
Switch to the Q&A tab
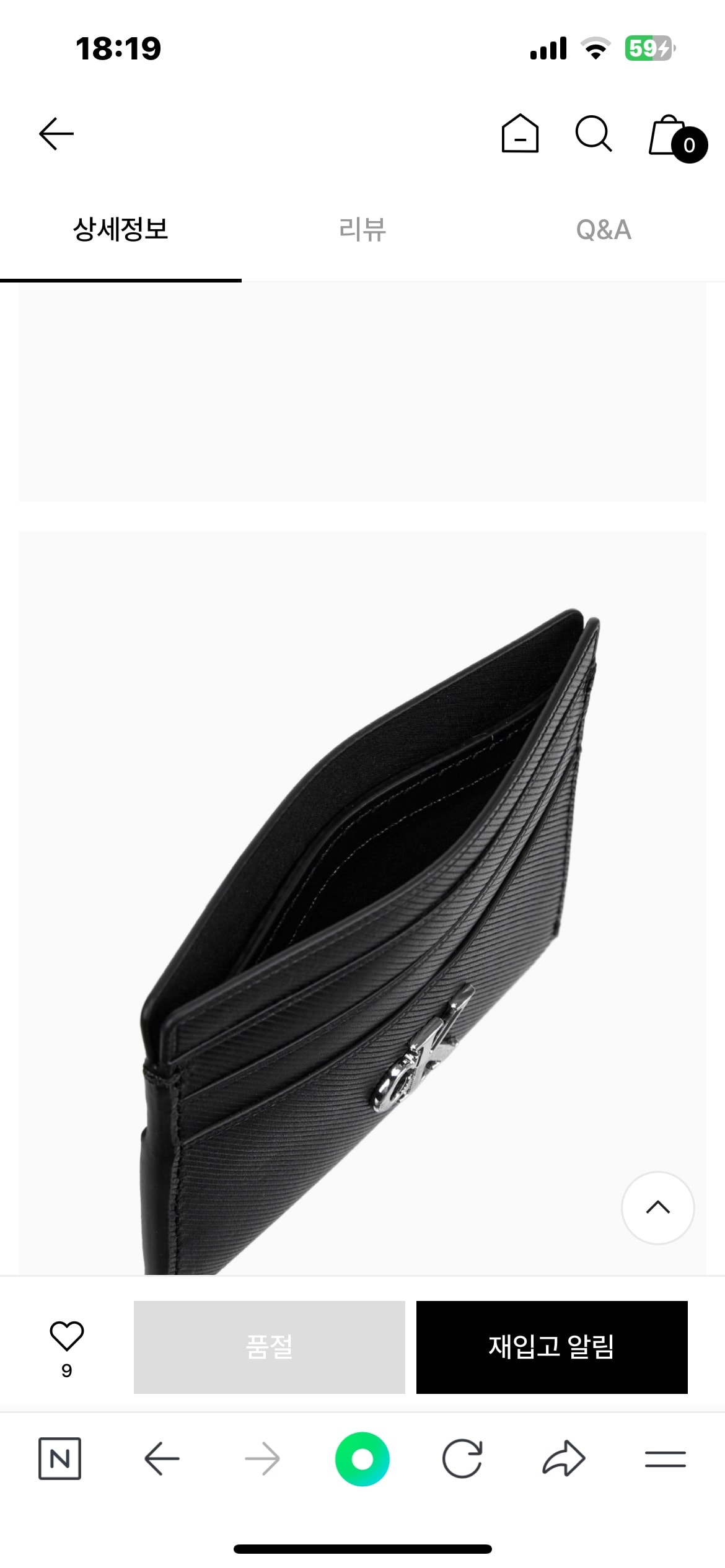(x=604, y=230)
